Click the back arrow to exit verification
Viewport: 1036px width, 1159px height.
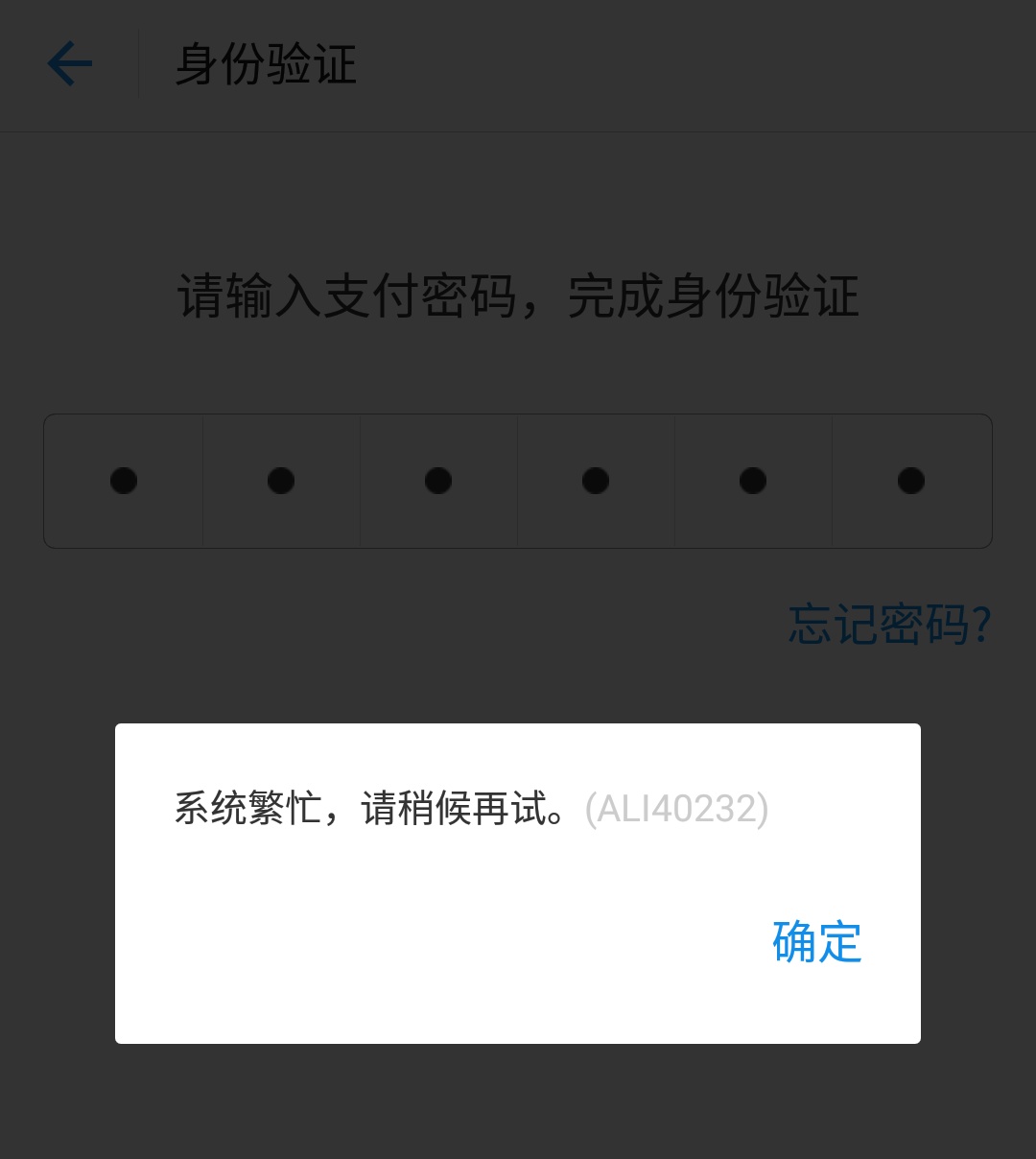point(68,62)
